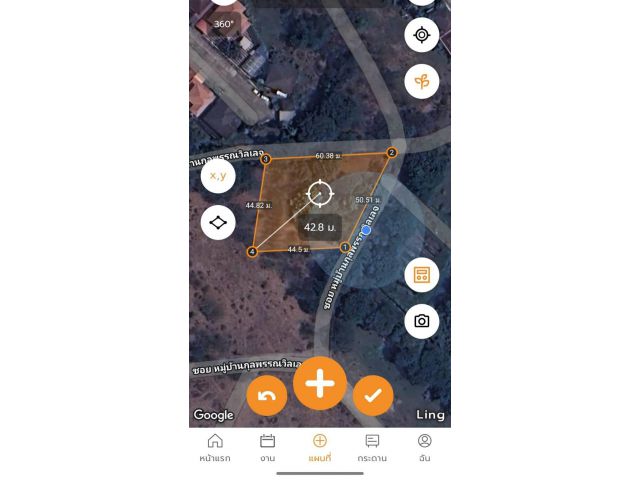This screenshot has width=640, height=480.
Task: Open the area calculator panel icon
Action: pyautogui.click(x=421, y=274)
